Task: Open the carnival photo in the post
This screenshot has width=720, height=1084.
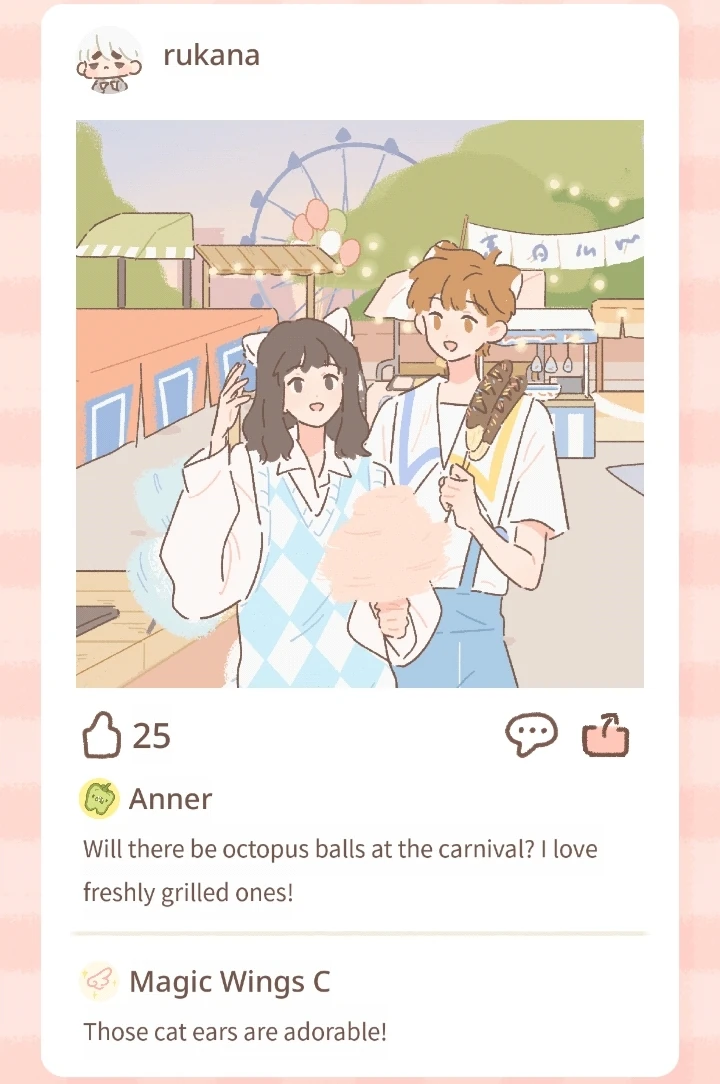Action: pyautogui.click(x=360, y=404)
